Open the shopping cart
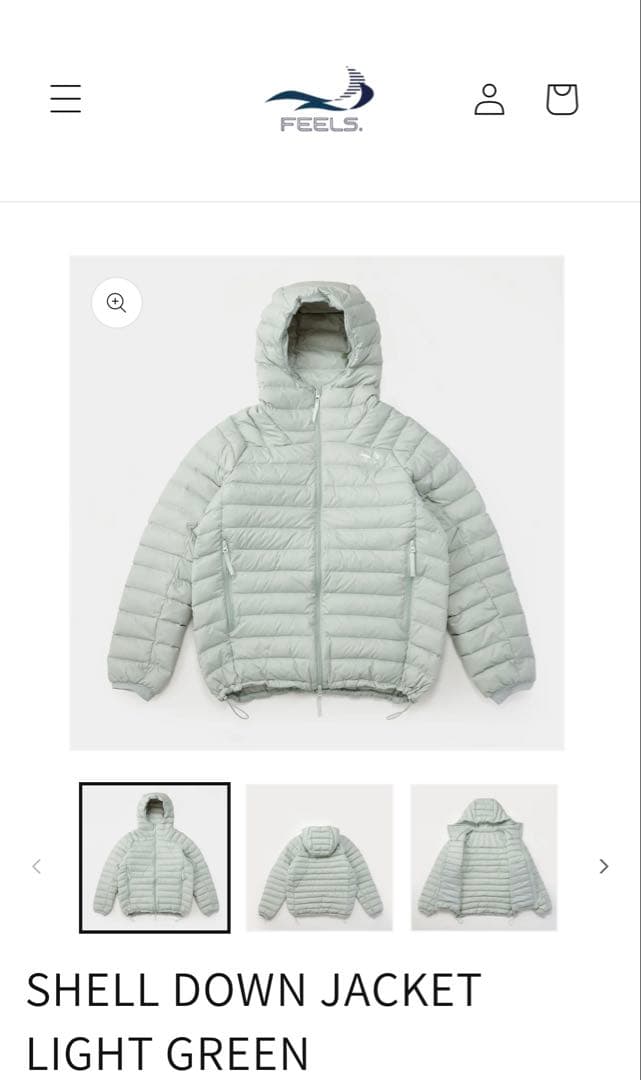This screenshot has height=1080, width=641. tap(562, 99)
